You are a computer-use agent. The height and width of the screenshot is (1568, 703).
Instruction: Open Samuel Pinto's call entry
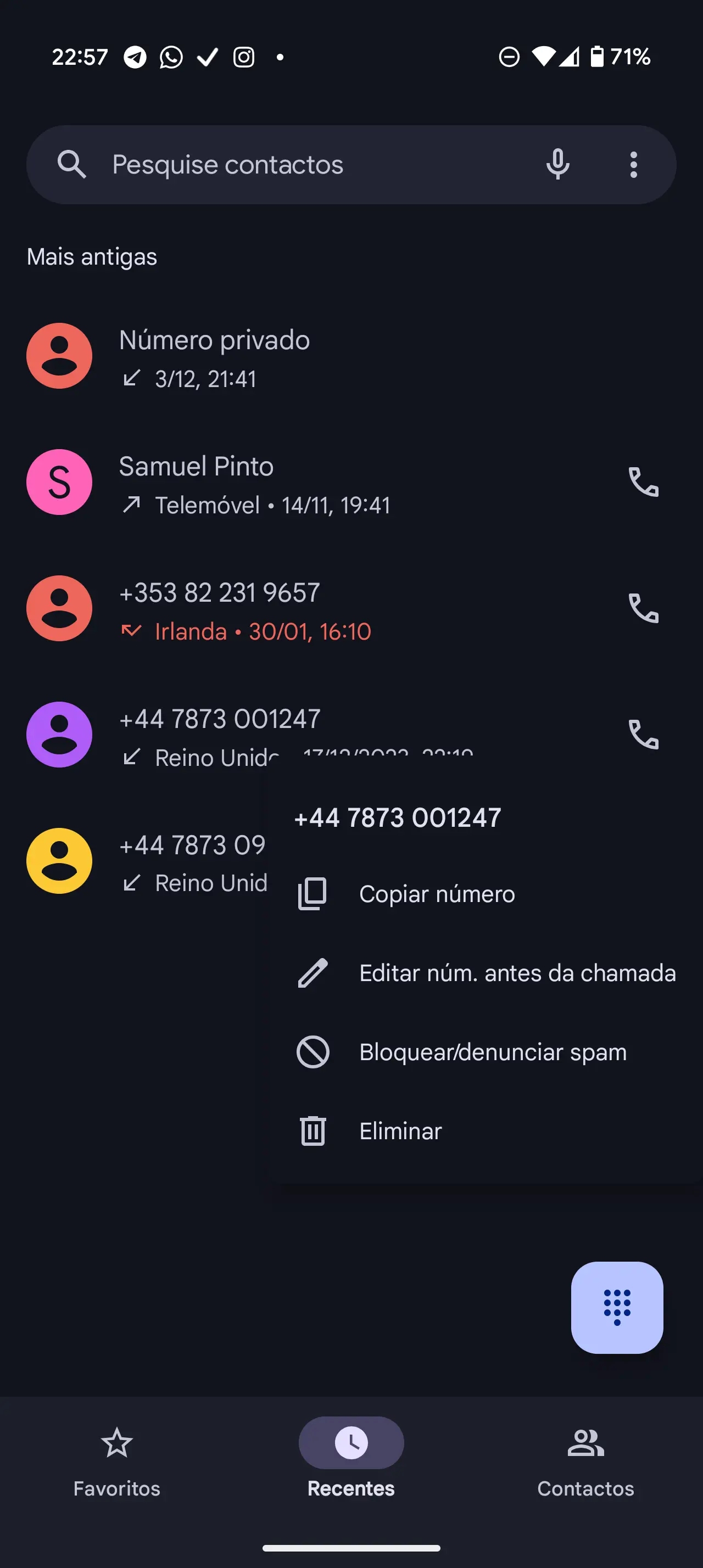tap(304, 483)
